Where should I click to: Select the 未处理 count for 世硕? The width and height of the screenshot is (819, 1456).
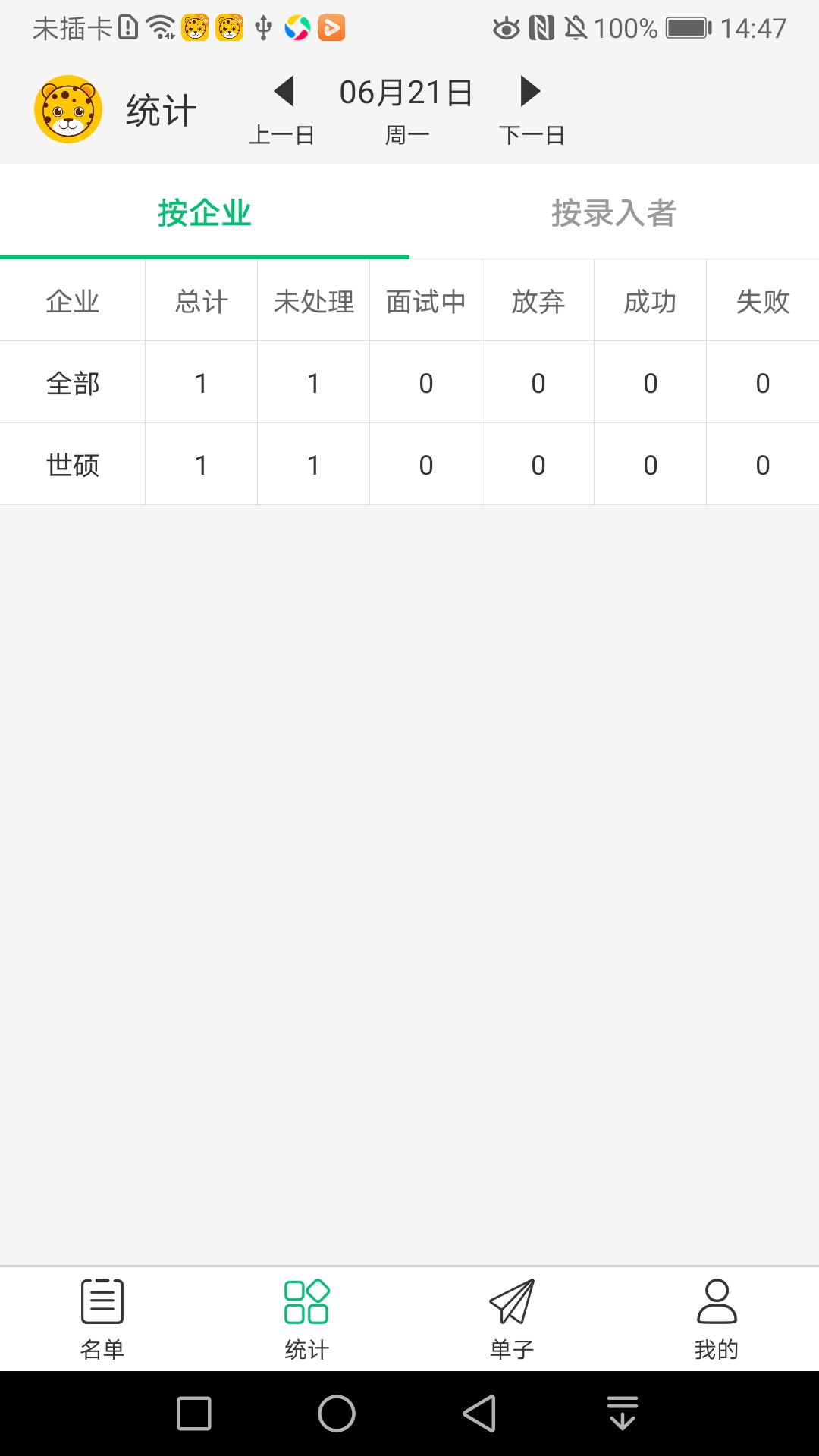click(x=313, y=465)
